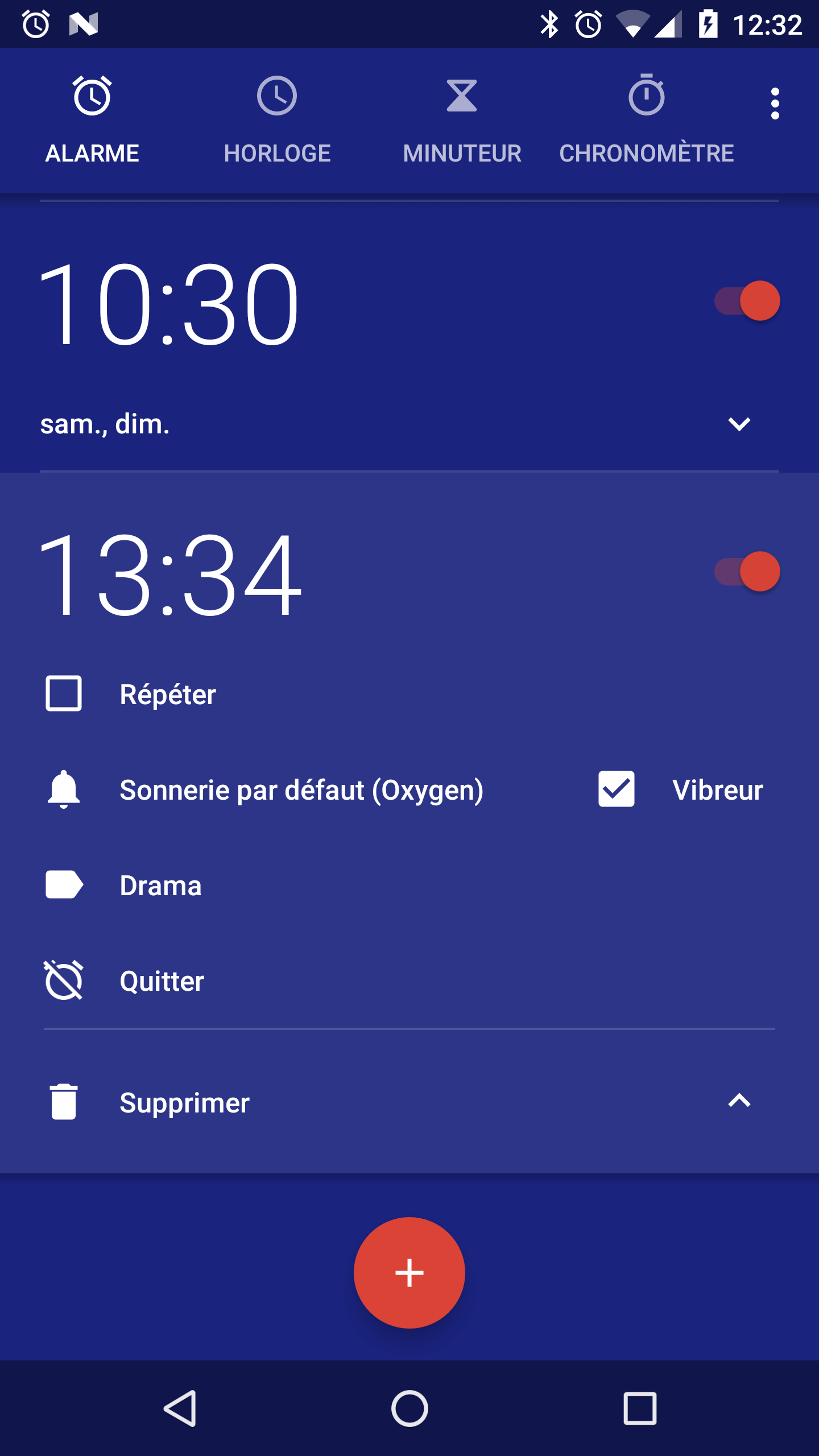Switch to the Horloge tab

pos(277,121)
